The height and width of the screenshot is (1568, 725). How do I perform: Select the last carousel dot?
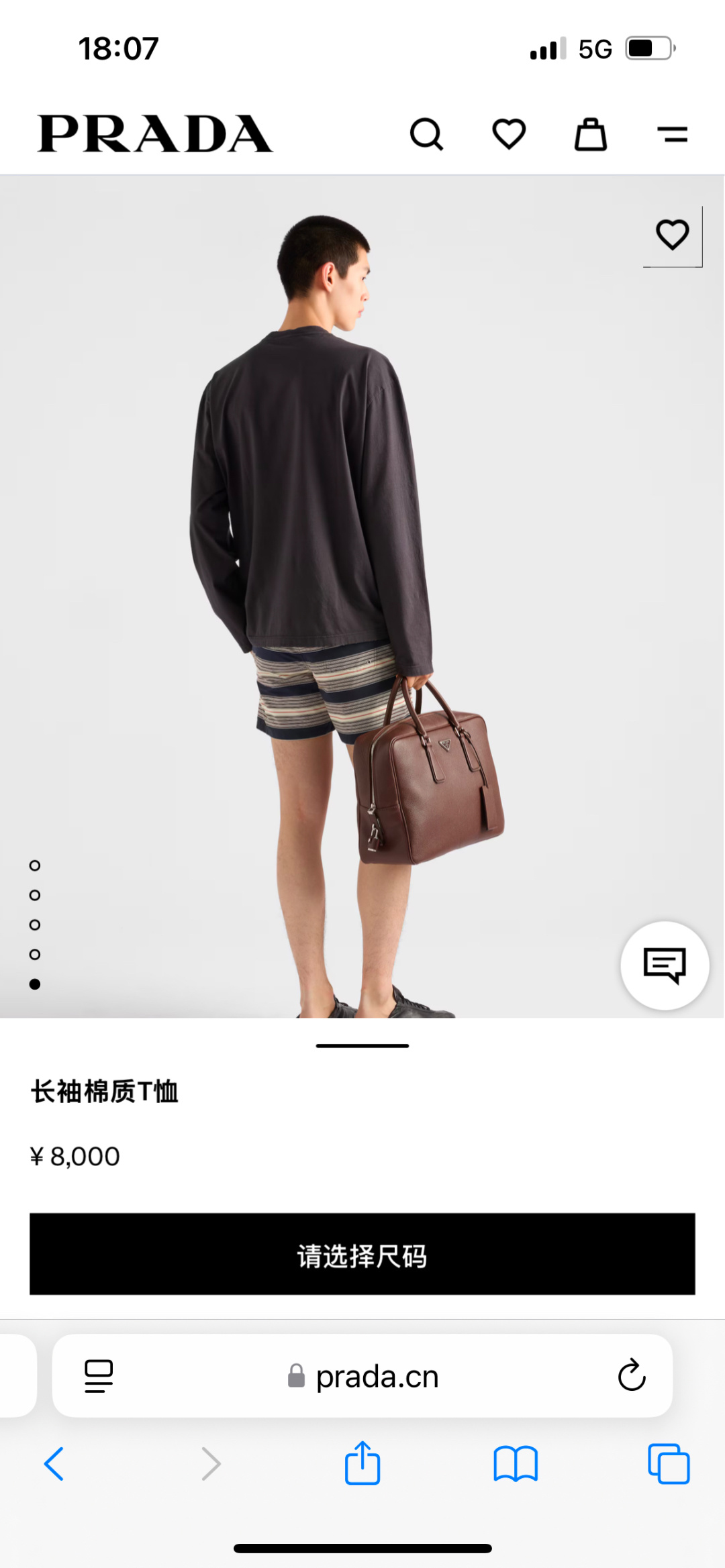[35, 983]
